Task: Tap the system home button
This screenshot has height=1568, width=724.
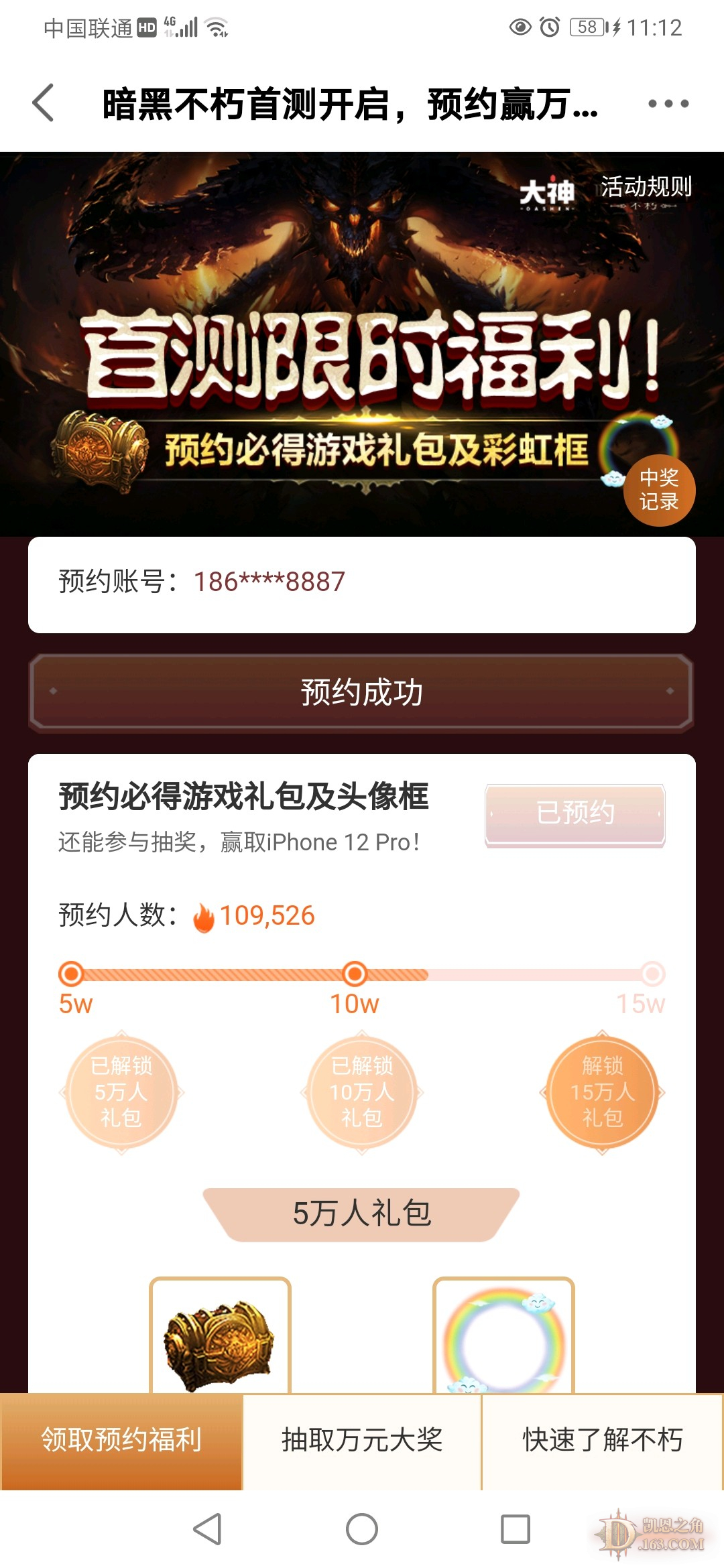Action: (x=362, y=1529)
